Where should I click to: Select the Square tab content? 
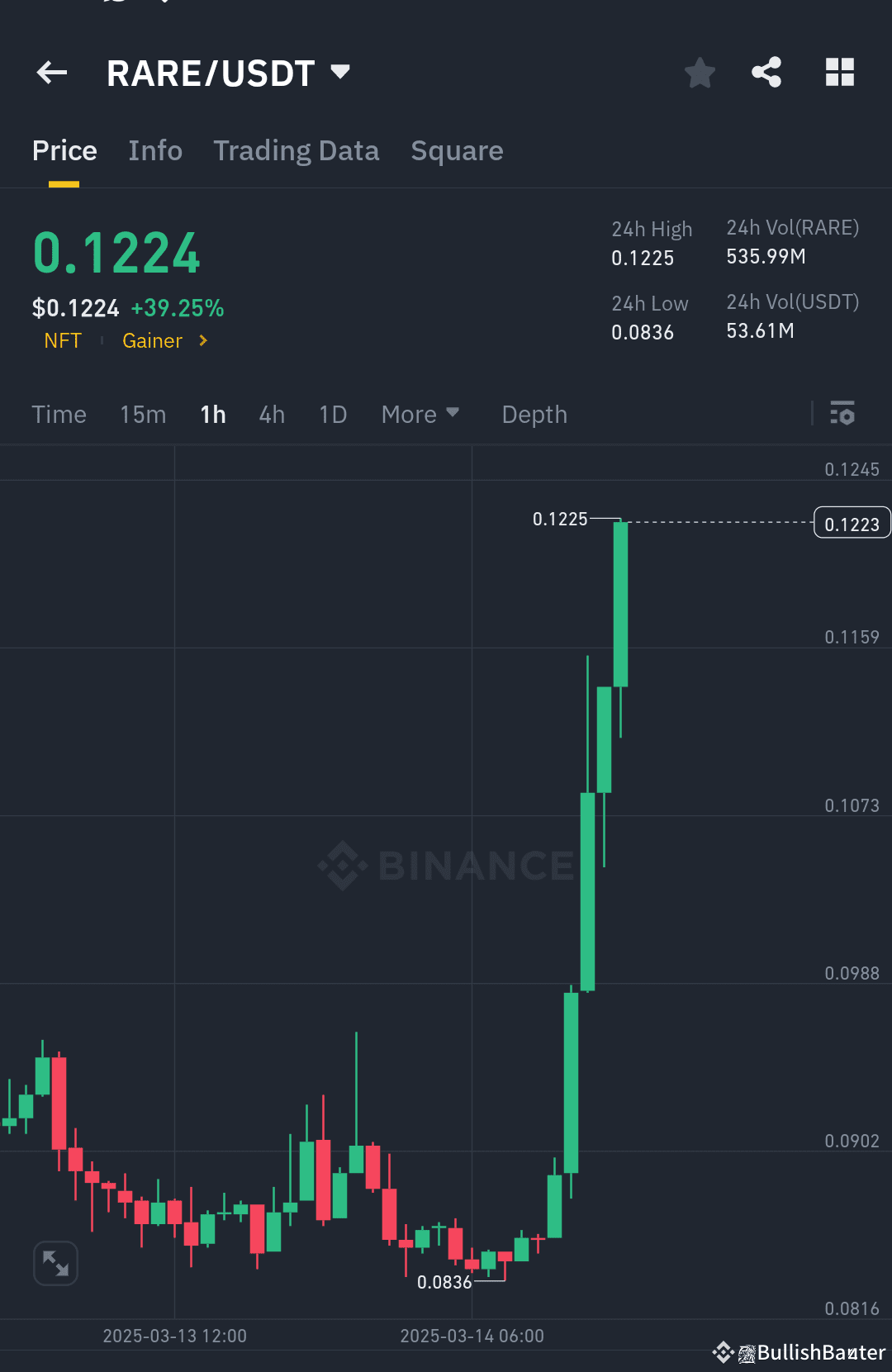point(457,150)
